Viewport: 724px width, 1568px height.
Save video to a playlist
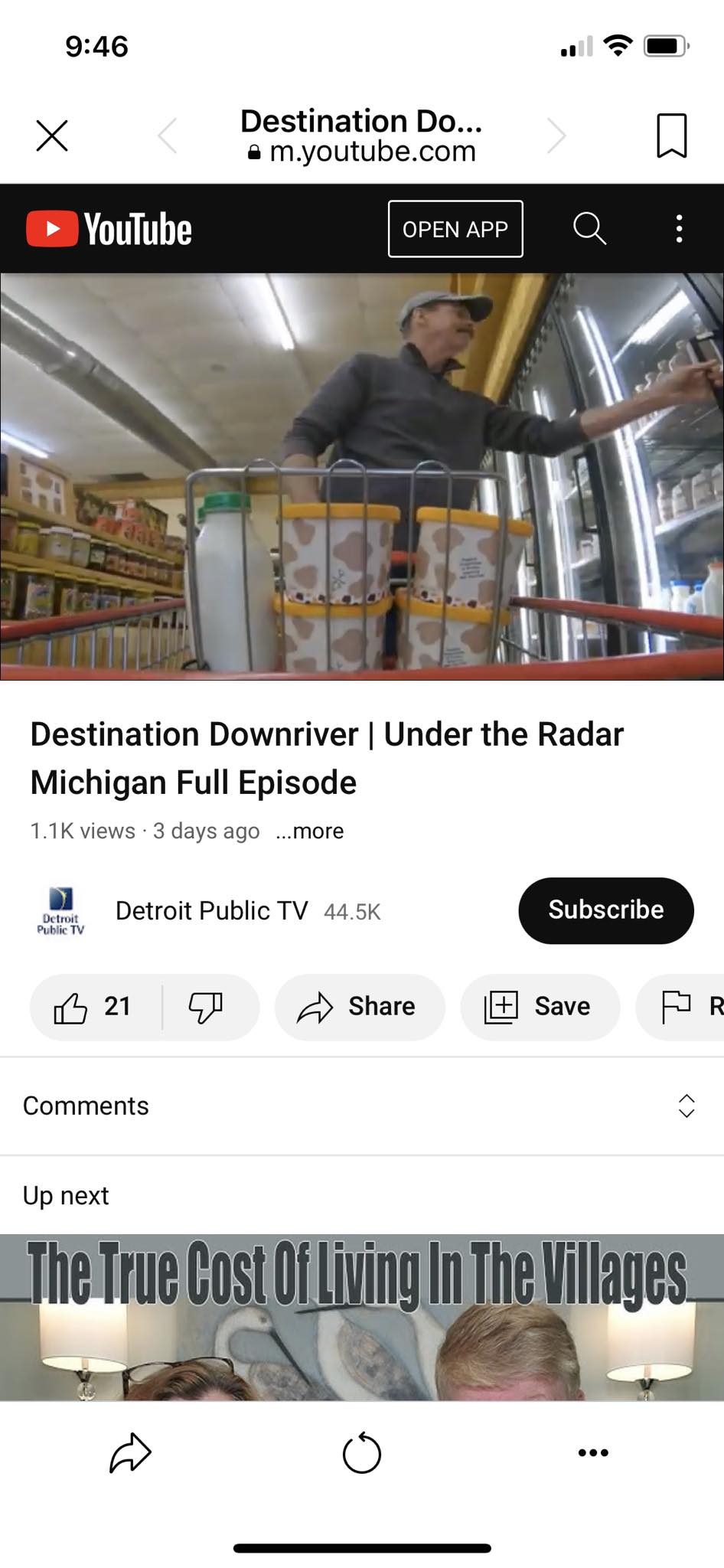point(540,1007)
